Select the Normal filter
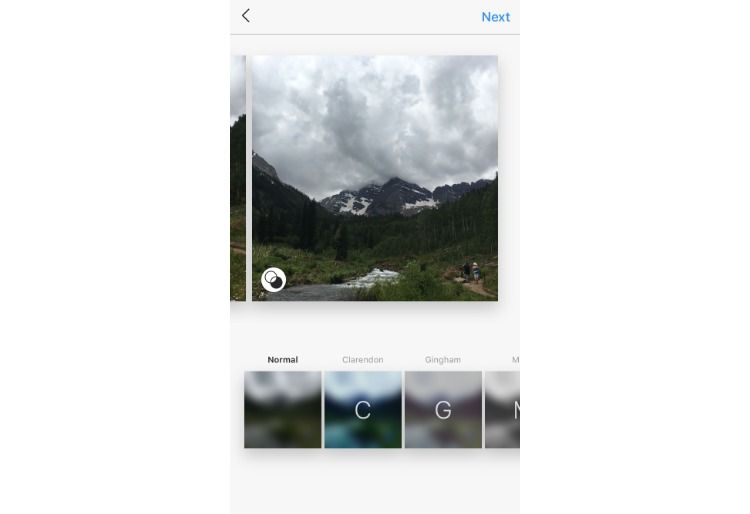The width and height of the screenshot is (750, 514). point(283,409)
